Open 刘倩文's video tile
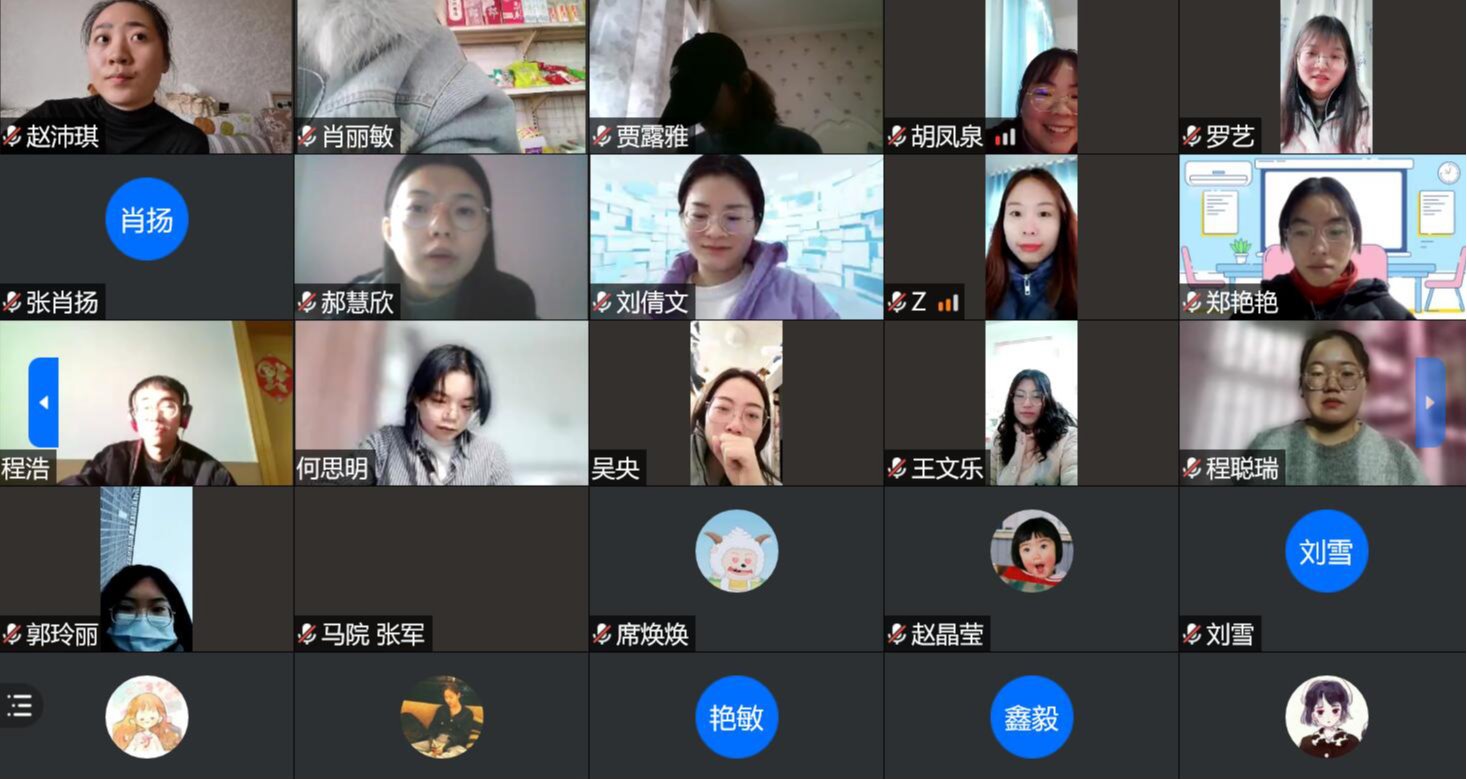The height and width of the screenshot is (779, 1467). [735, 236]
